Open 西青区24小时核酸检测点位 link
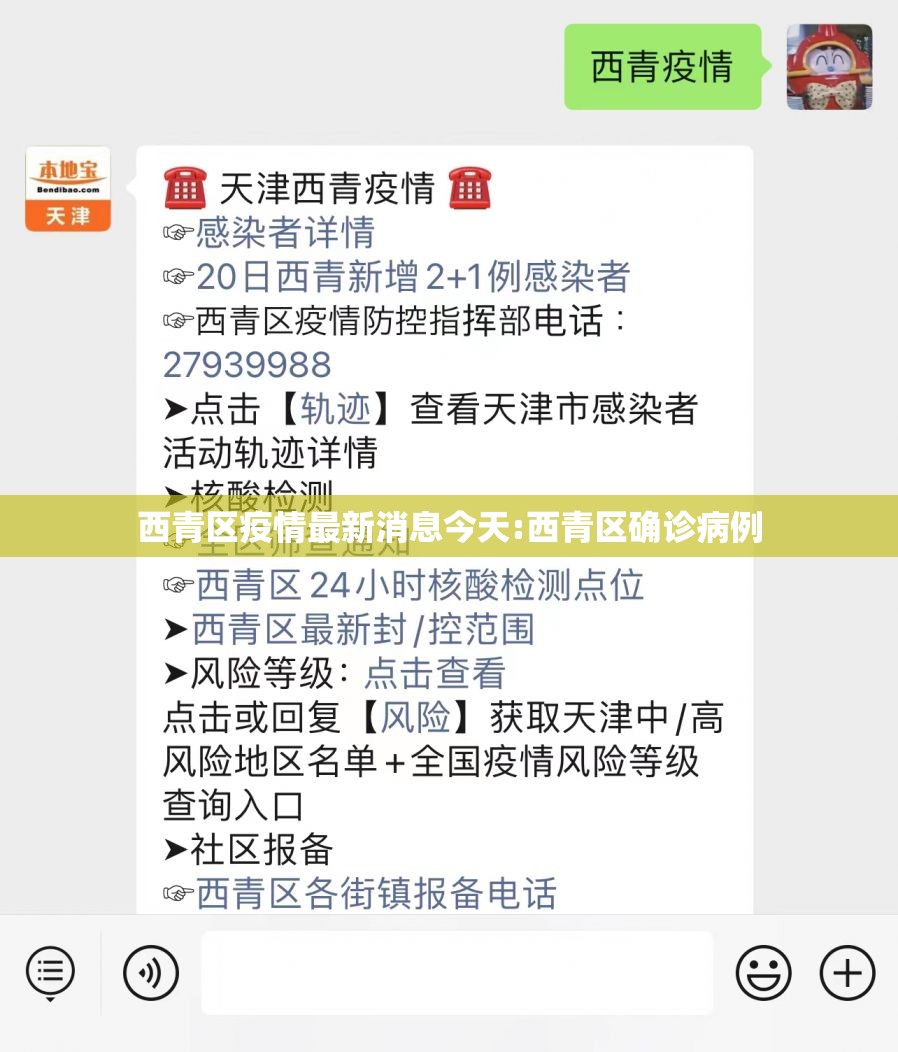The height and width of the screenshot is (1052, 898). [x=419, y=585]
